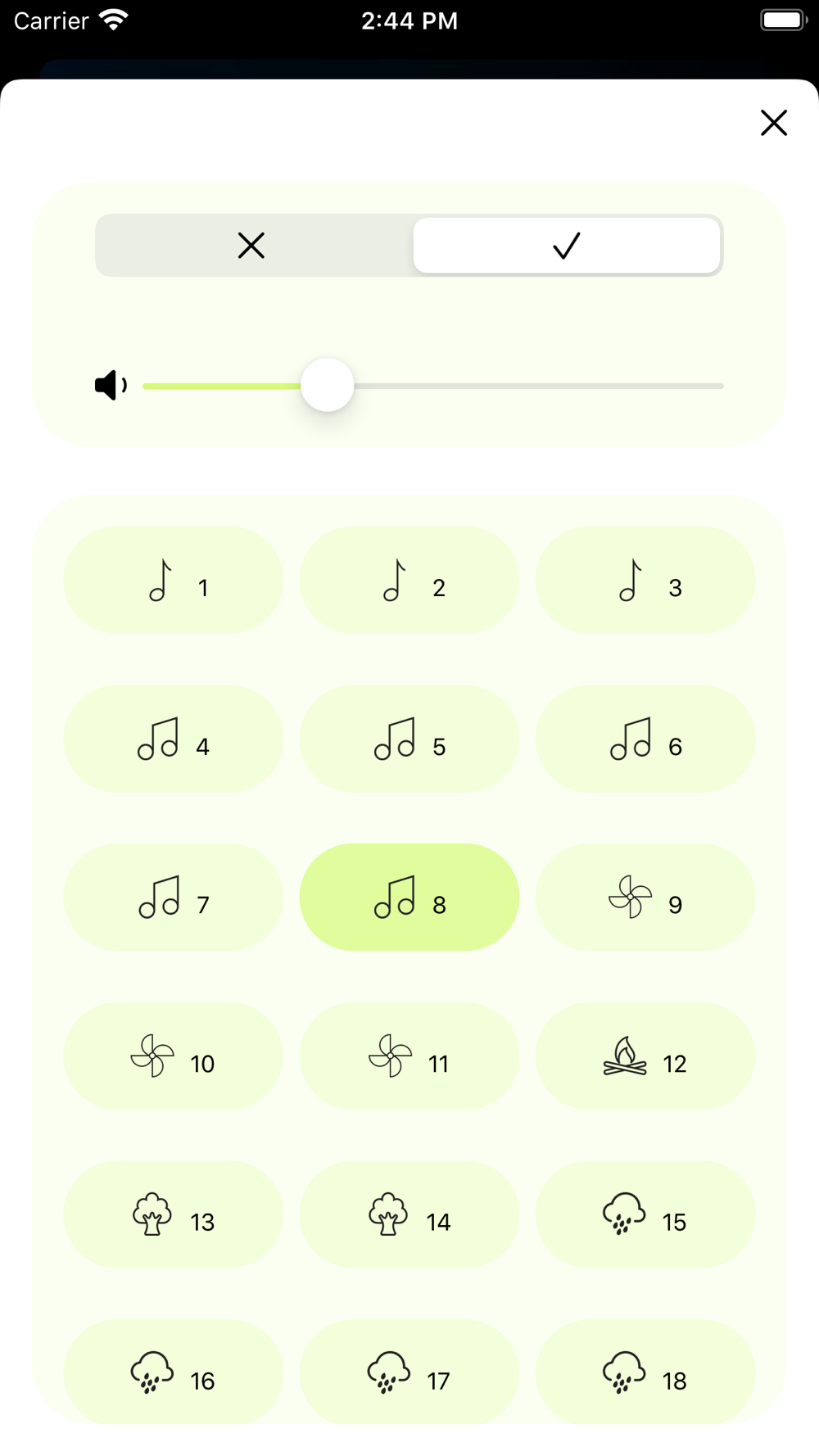819x1456 pixels.
Task: Pick fan sound 11
Action: 409,1056
